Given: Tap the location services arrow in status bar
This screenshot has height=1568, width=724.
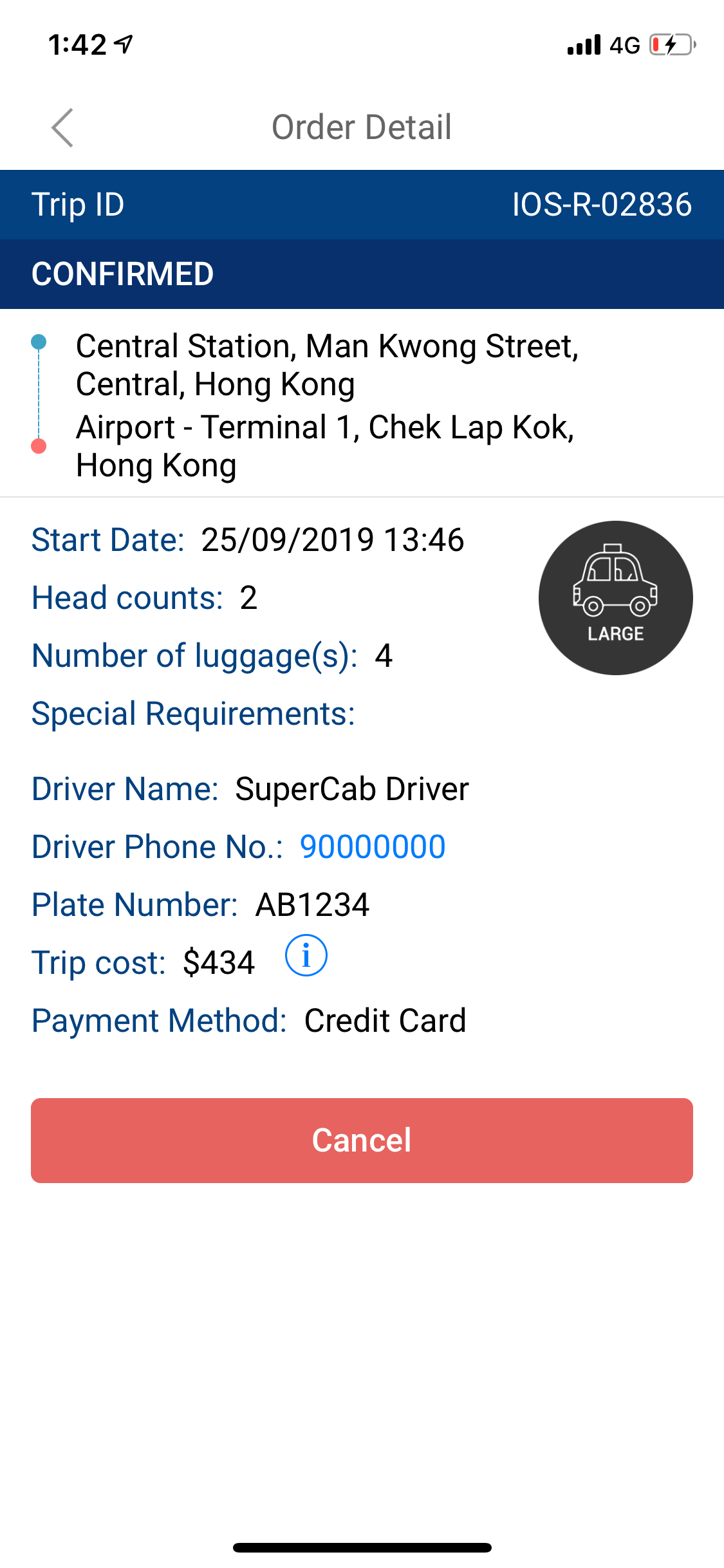Looking at the screenshot, I should [123, 44].
